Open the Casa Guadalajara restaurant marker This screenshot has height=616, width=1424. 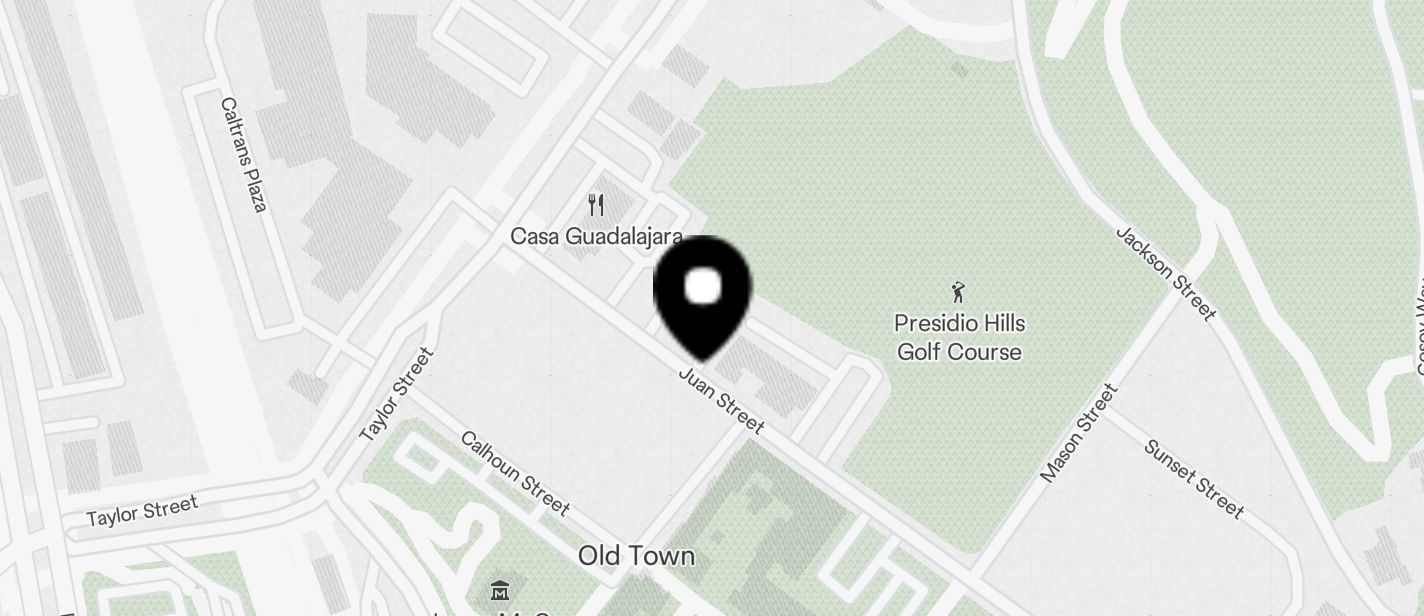[597, 205]
